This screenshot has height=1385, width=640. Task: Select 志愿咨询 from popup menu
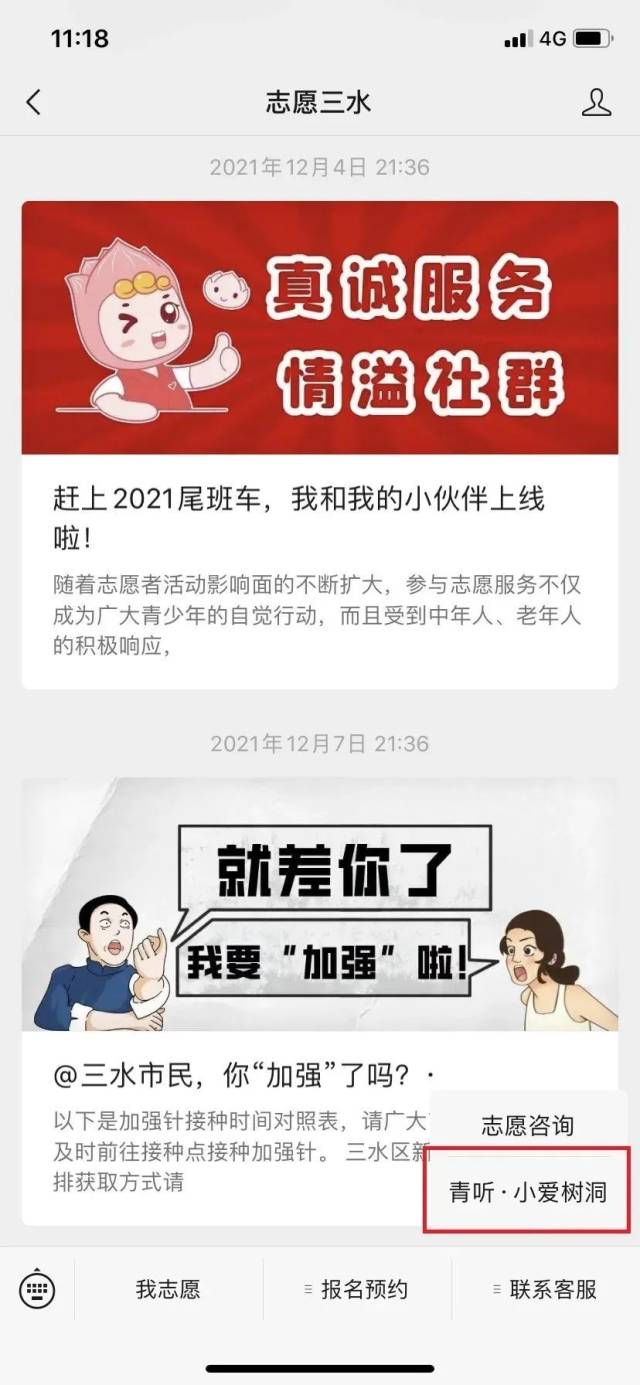click(527, 1125)
